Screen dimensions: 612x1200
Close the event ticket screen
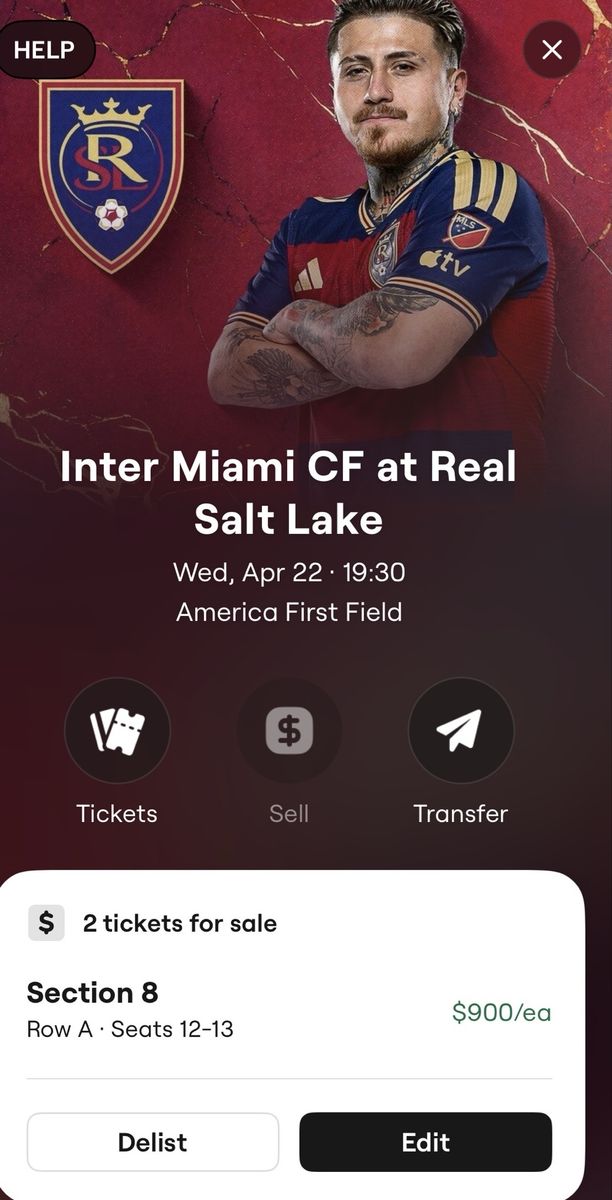551,50
